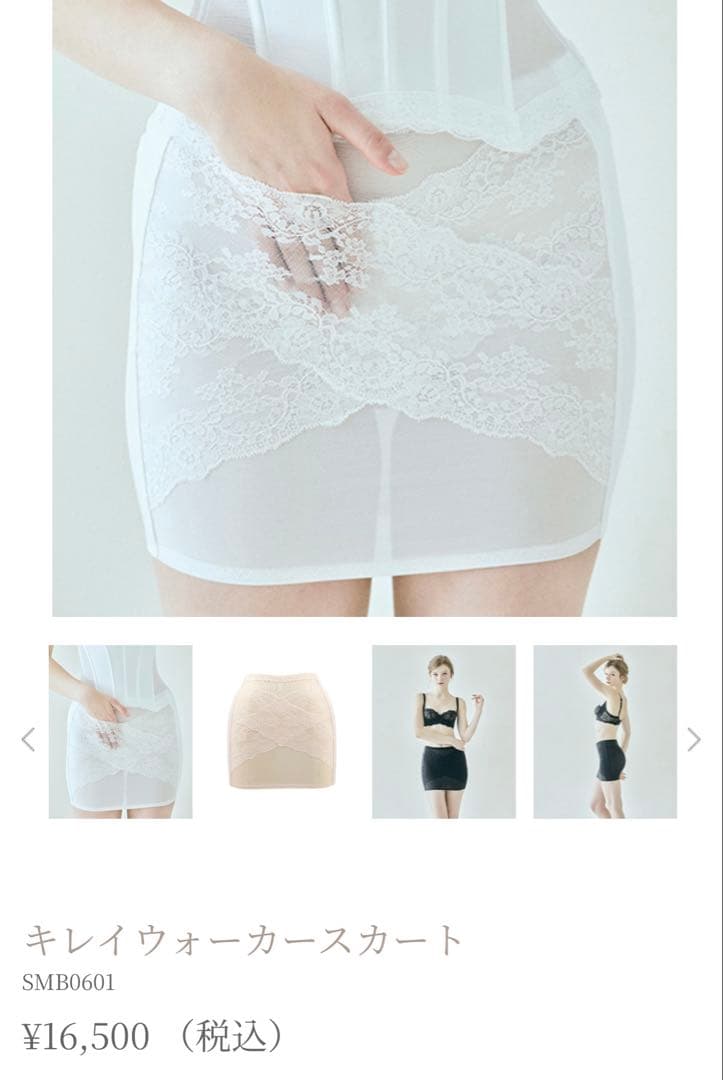
Task: Select the white lace skirt thumbnail
Action: [120, 731]
